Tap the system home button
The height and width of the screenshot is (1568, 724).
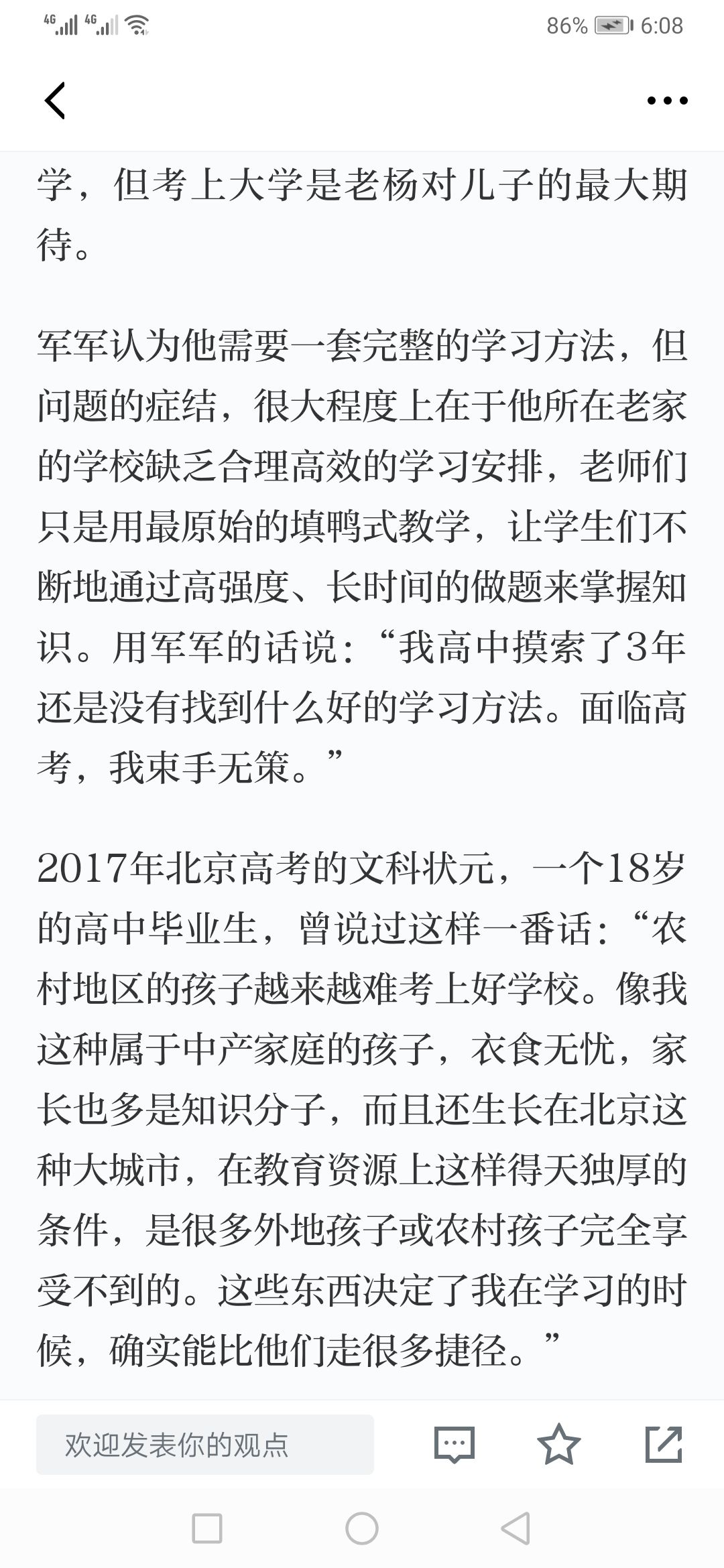click(x=362, y=1528)
